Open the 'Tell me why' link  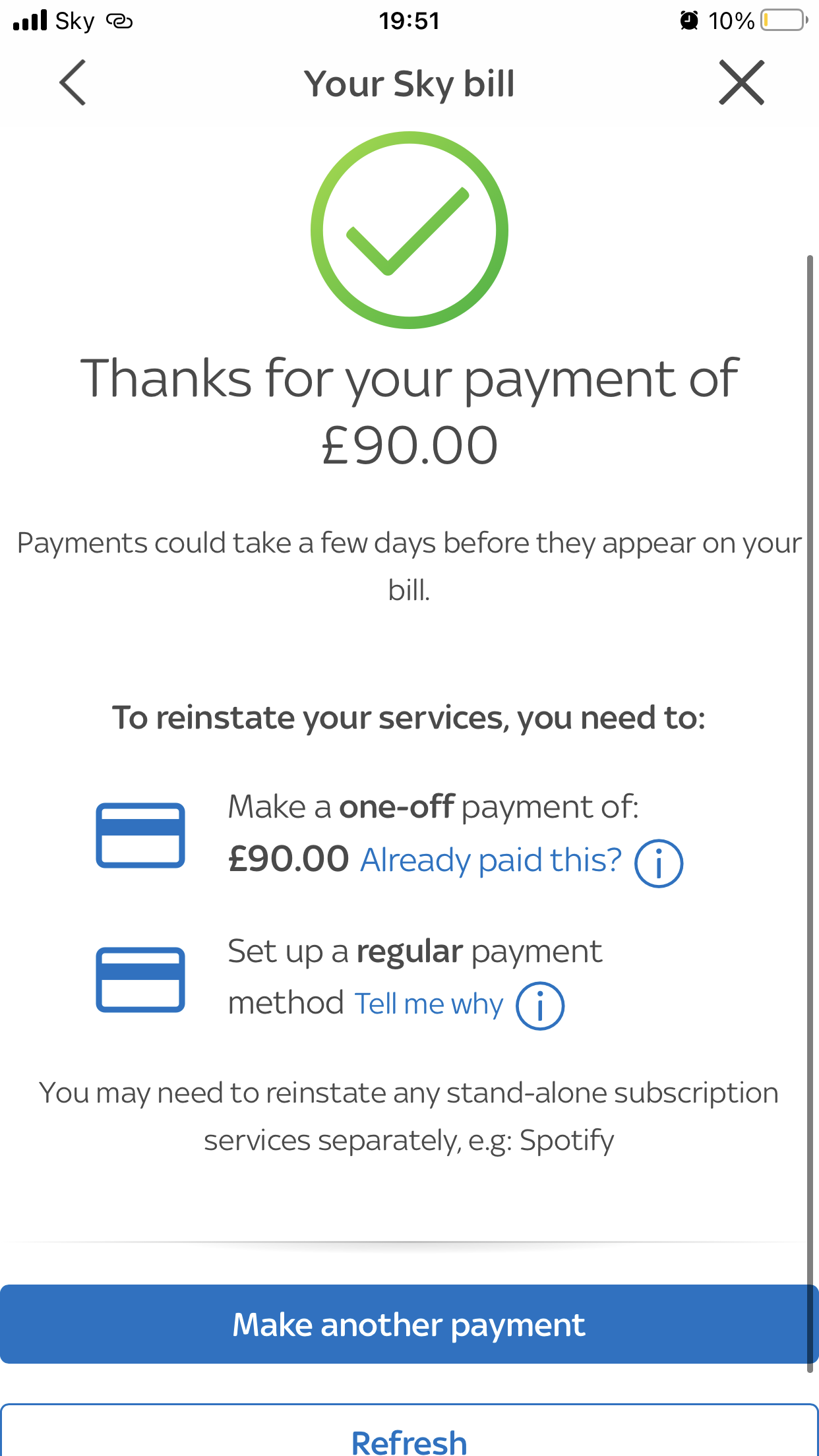[429, 1004]
